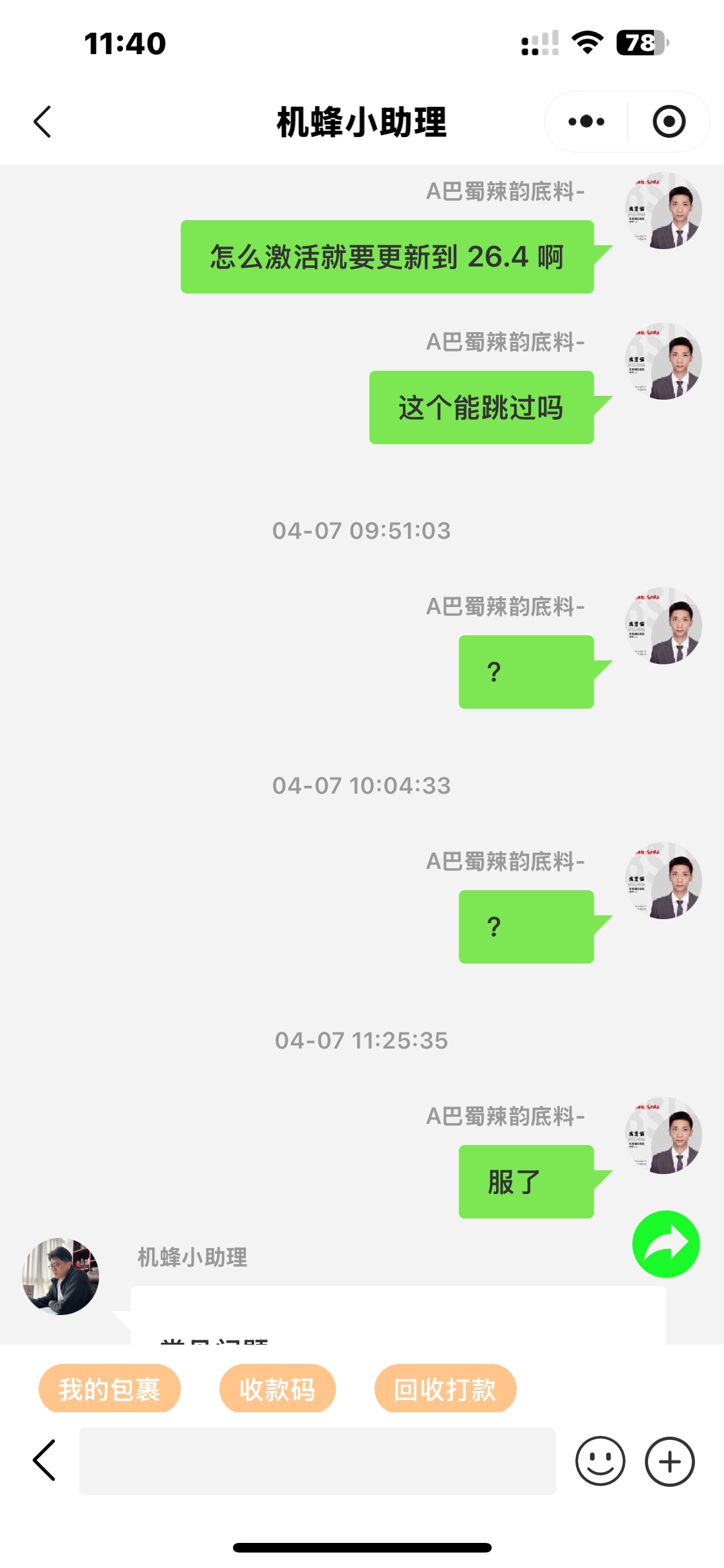Open the plus attachment menu
The height and width of the screenshot is (1568, 724).
click(x=669, y=1461)
